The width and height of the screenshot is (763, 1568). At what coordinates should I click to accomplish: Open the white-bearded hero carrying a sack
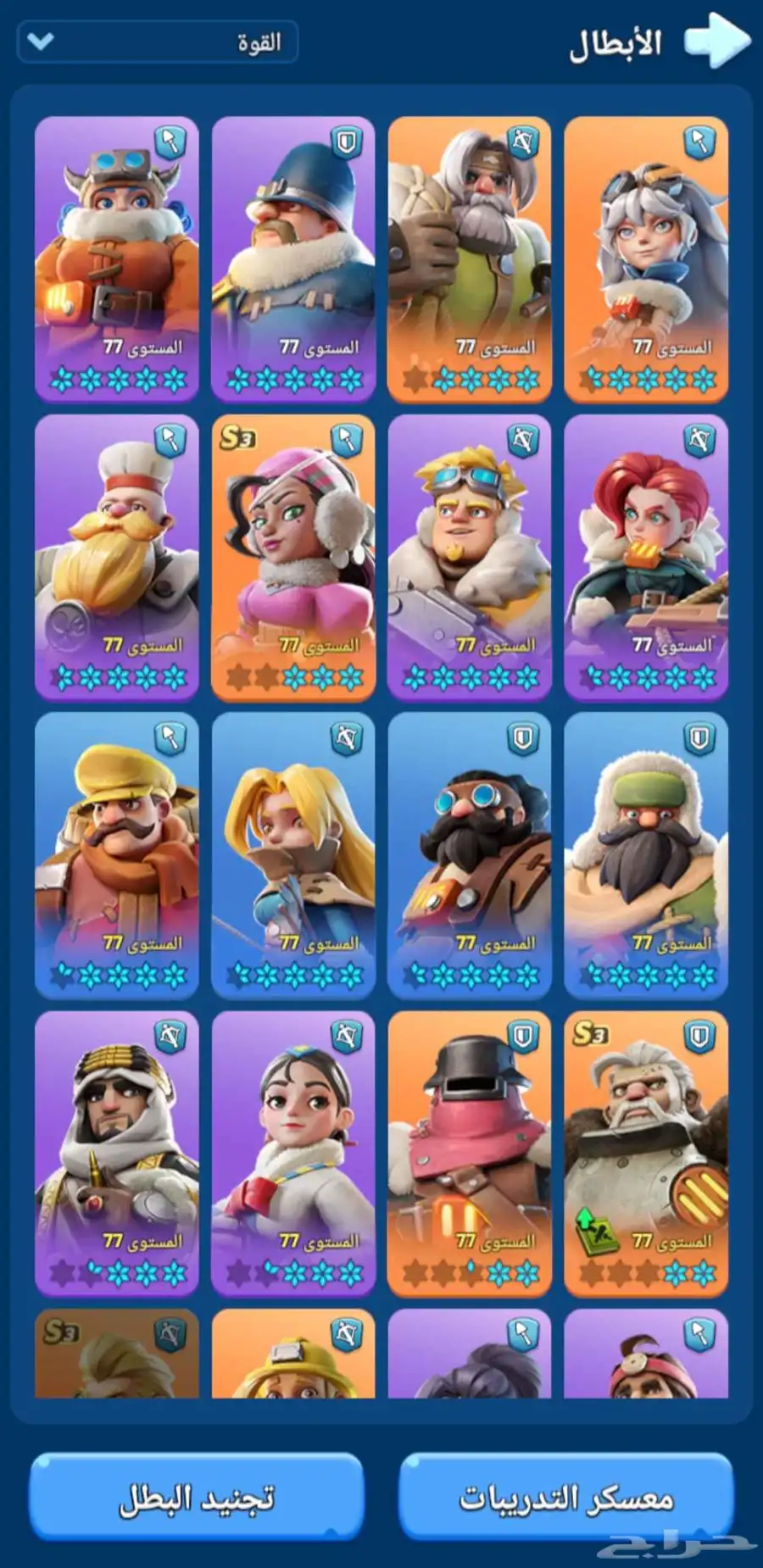[470, 254]
